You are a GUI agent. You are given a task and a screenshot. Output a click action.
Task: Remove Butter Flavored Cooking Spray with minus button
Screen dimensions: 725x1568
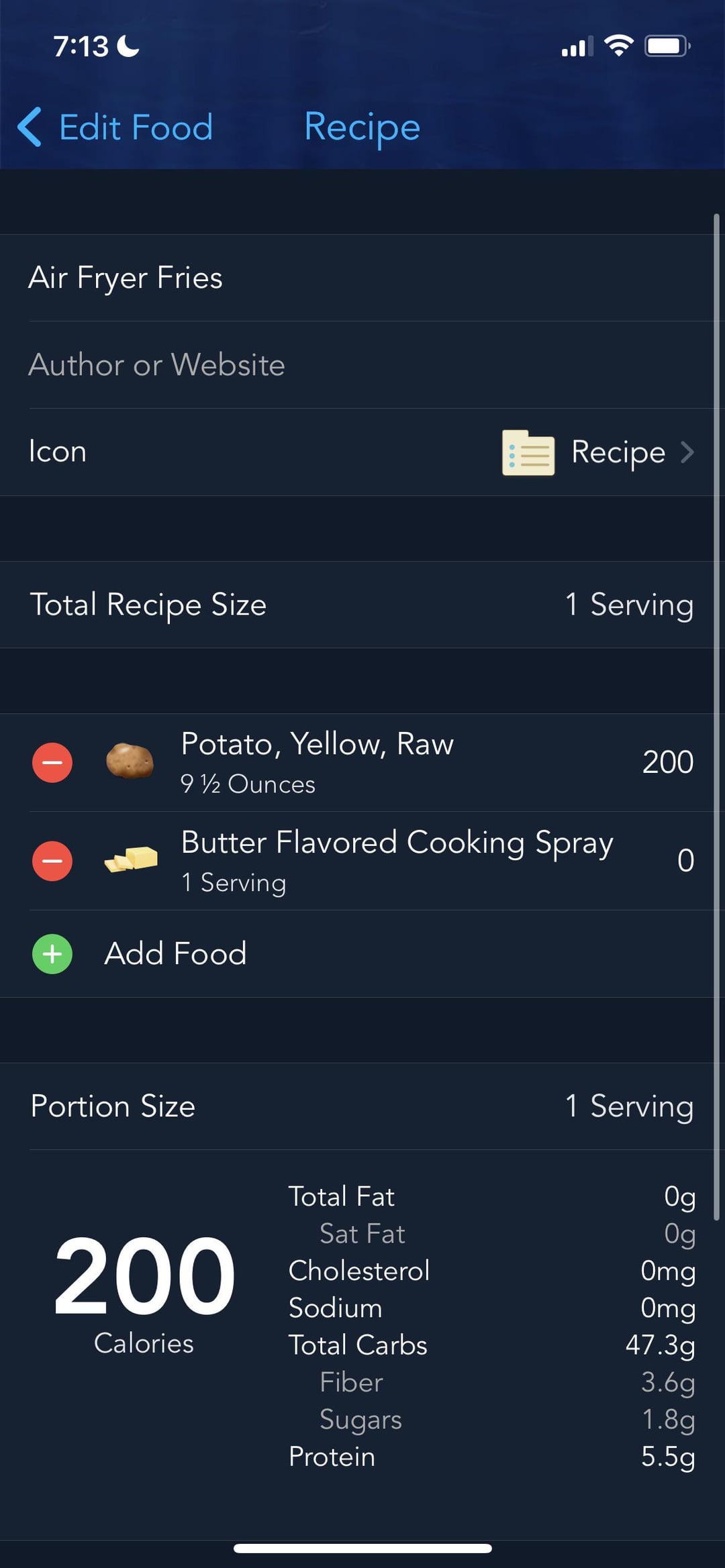click(x=52, y=861)
